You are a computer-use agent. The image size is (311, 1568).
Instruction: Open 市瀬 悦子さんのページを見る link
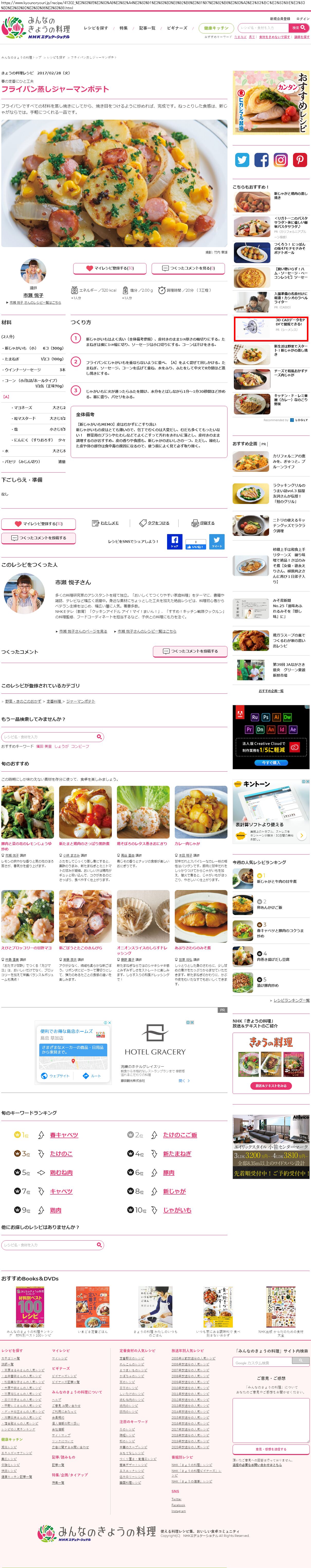click(83, 631)
